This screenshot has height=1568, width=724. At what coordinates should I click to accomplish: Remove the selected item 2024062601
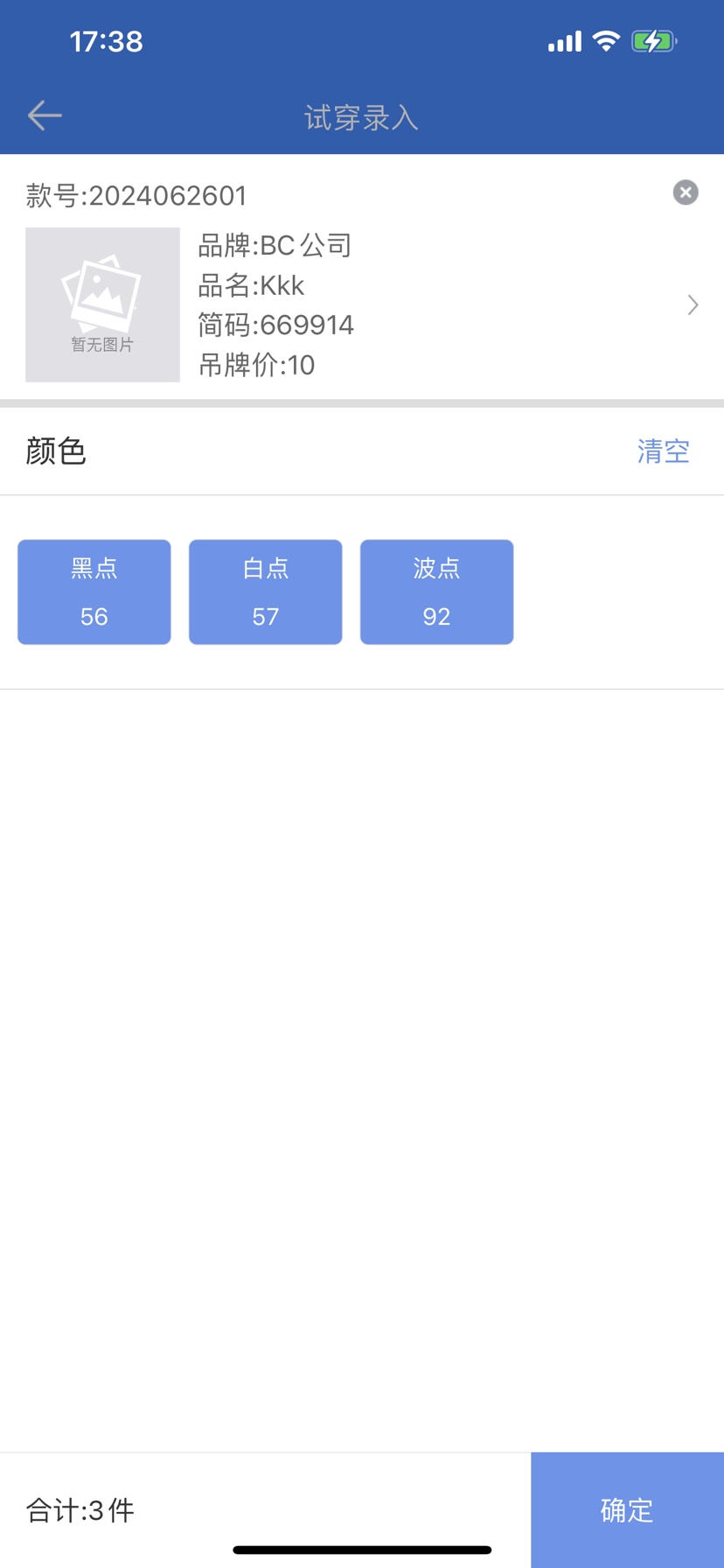(x=686, y=192)
